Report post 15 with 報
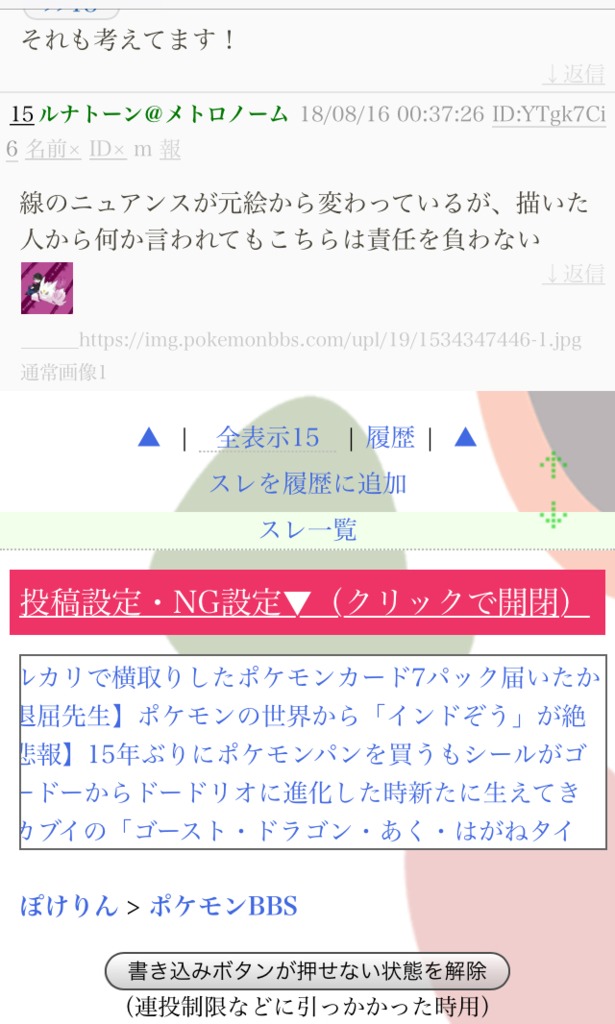 [x=170, y=150]
